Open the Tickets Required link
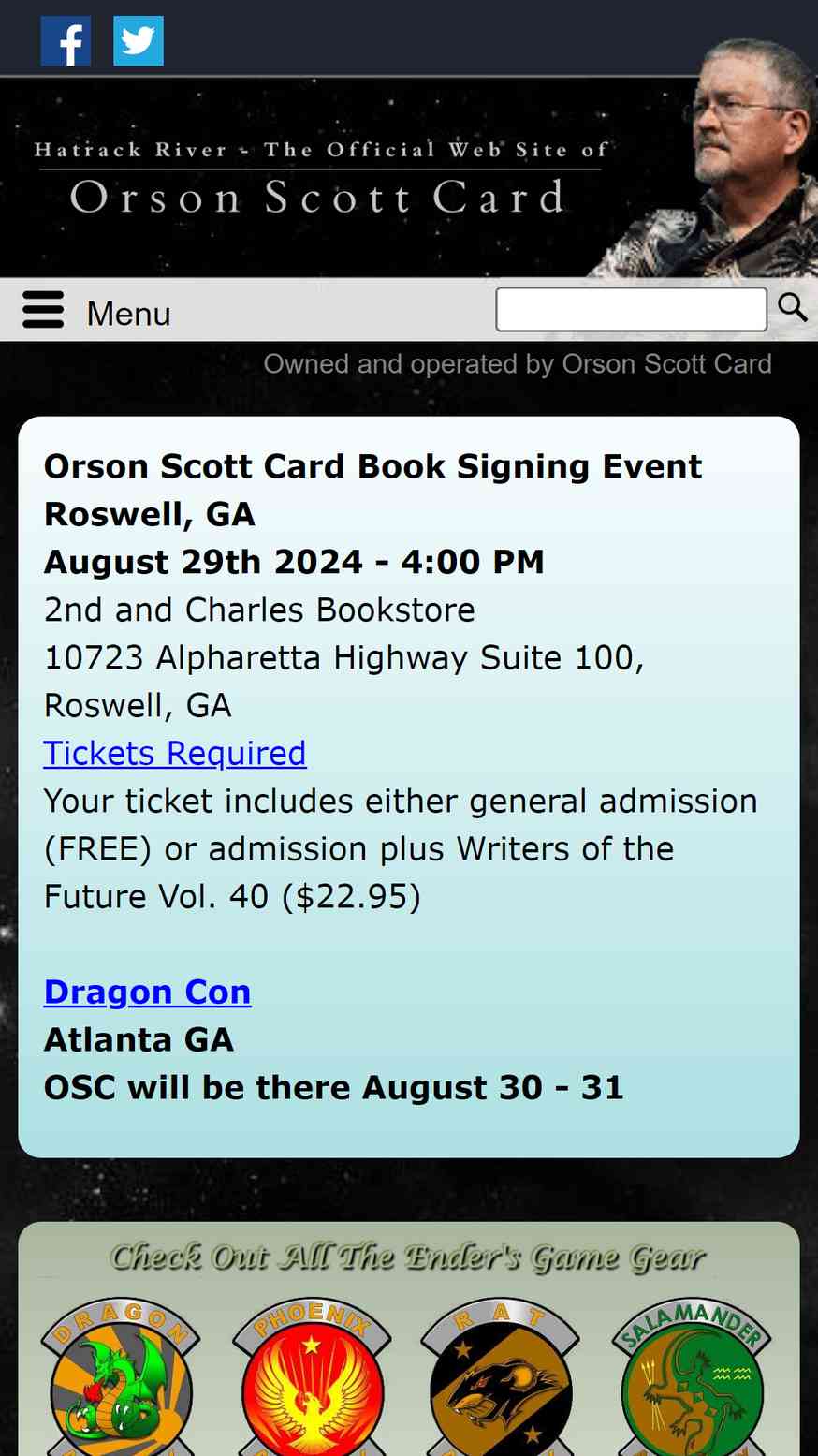818x1456 pixels. 175,753
